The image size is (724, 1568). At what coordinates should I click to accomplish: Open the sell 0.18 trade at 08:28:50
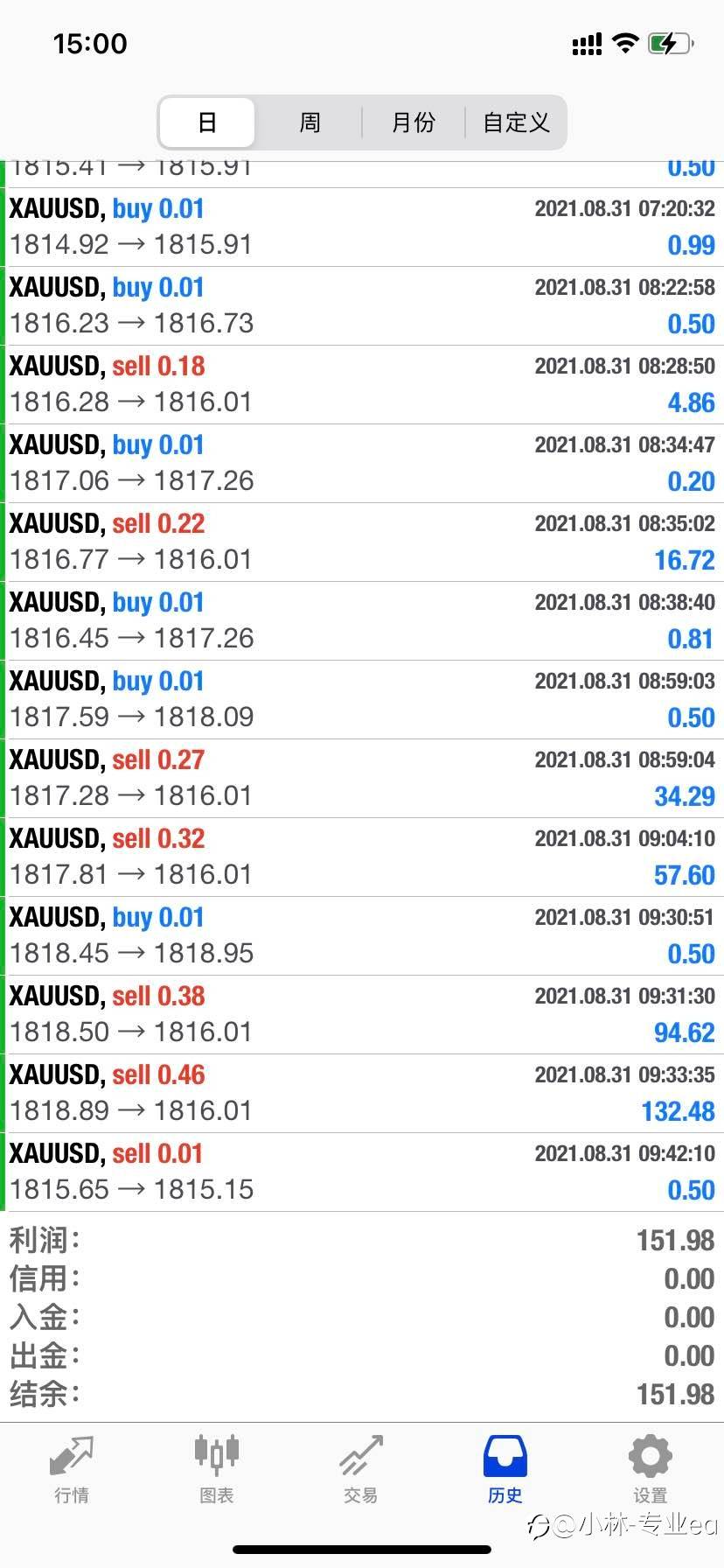tap(362, 385)
